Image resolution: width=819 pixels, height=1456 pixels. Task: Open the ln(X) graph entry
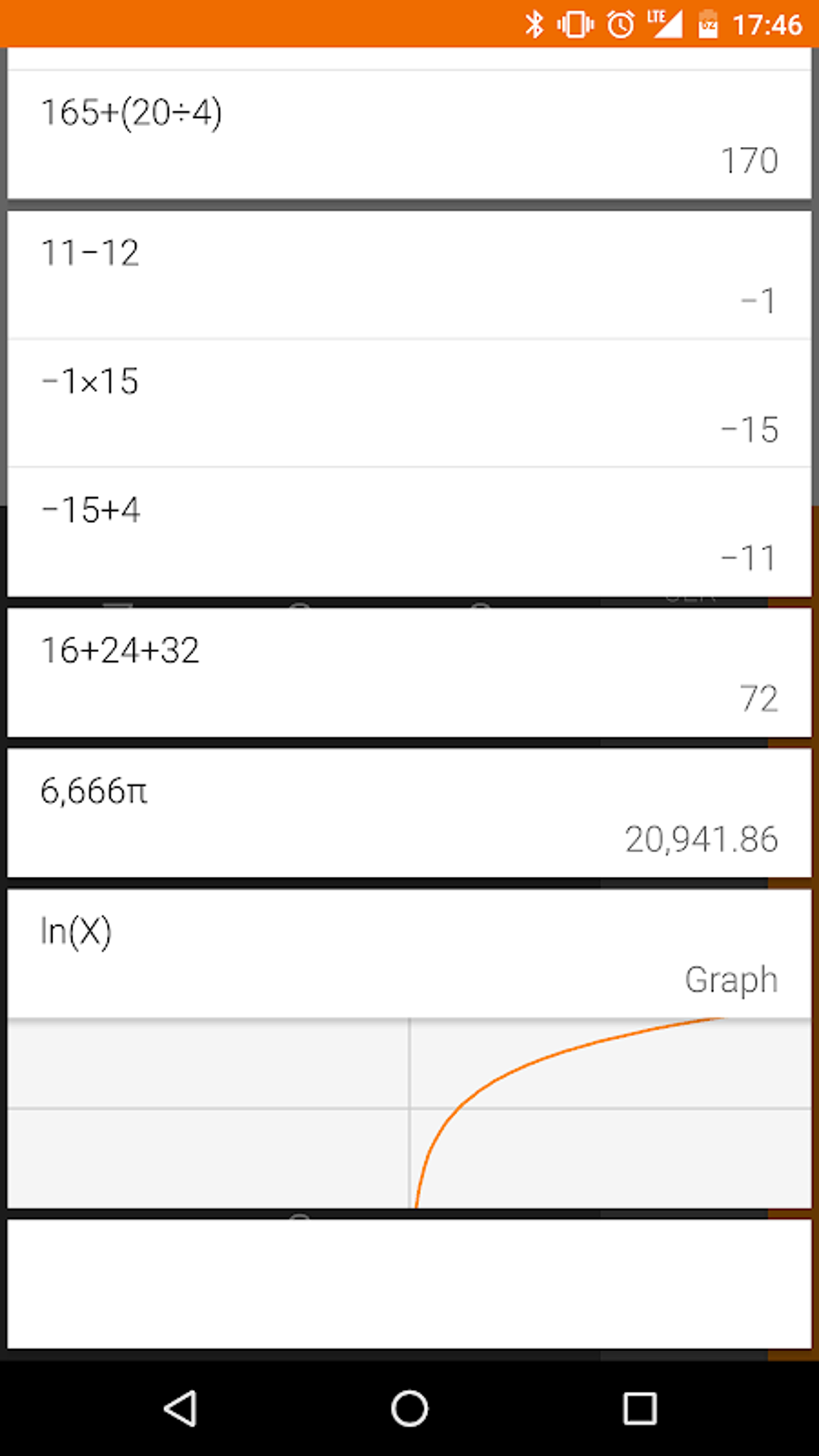click(409, 954)
